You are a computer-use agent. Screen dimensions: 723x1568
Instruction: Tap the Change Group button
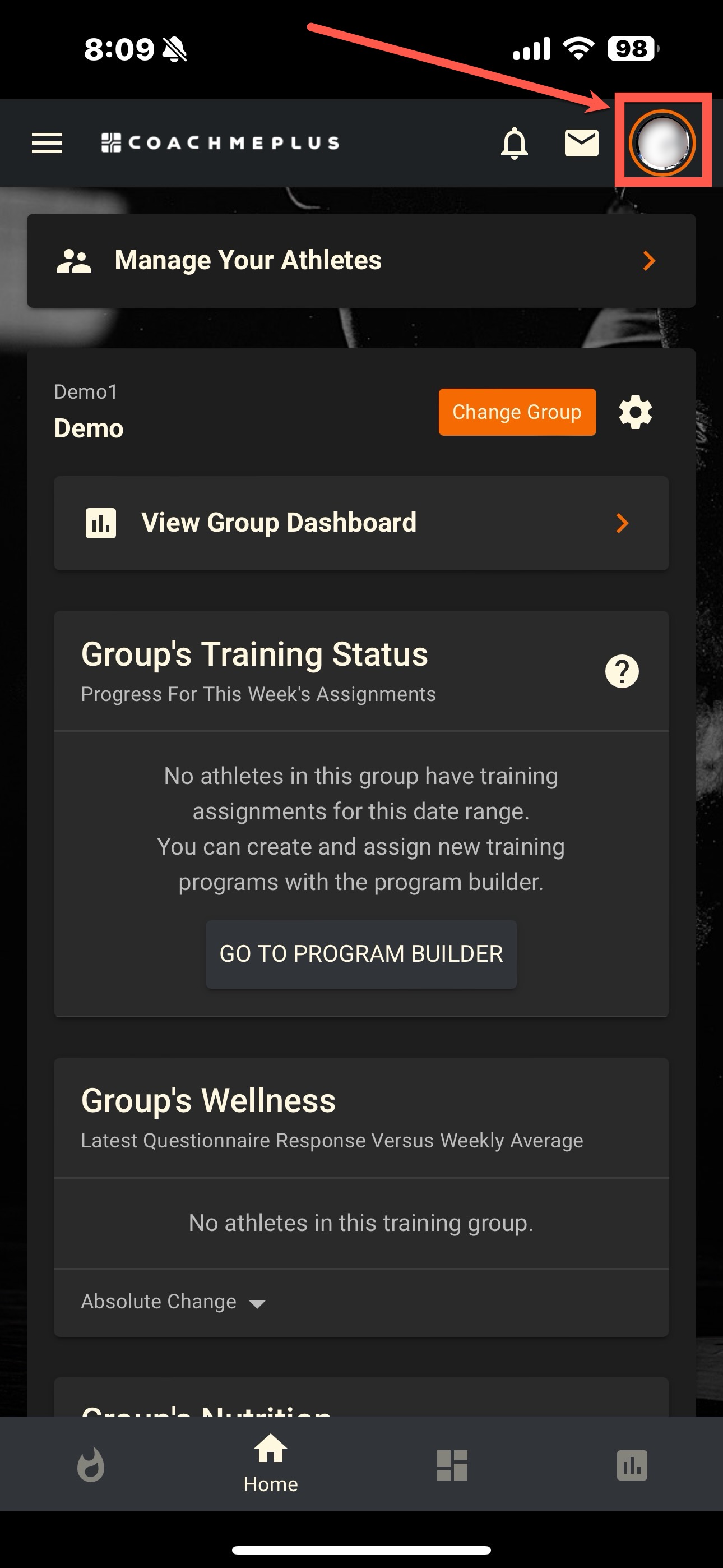pyautogui.click(x=517, y=412)
